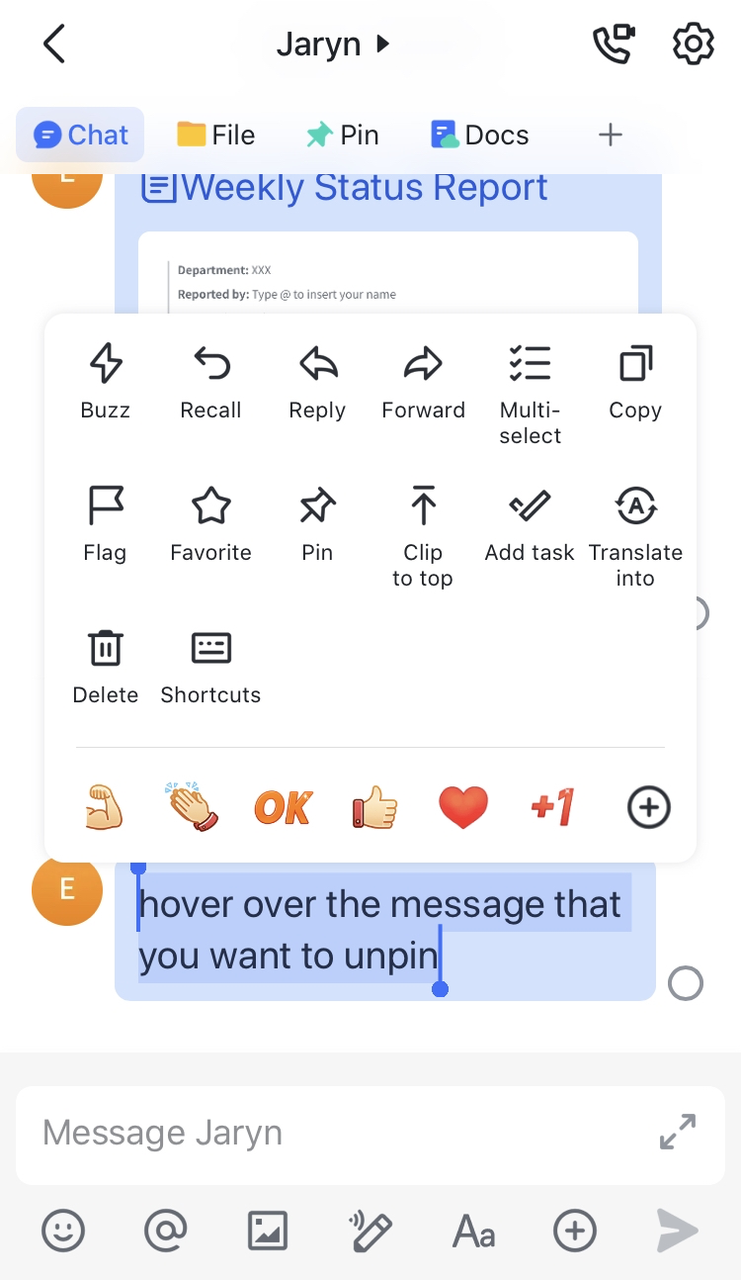The width and height of the screenshot is (741, 1280).
Task: Start a call with Jaryn
Action: (x=613, y=44)
